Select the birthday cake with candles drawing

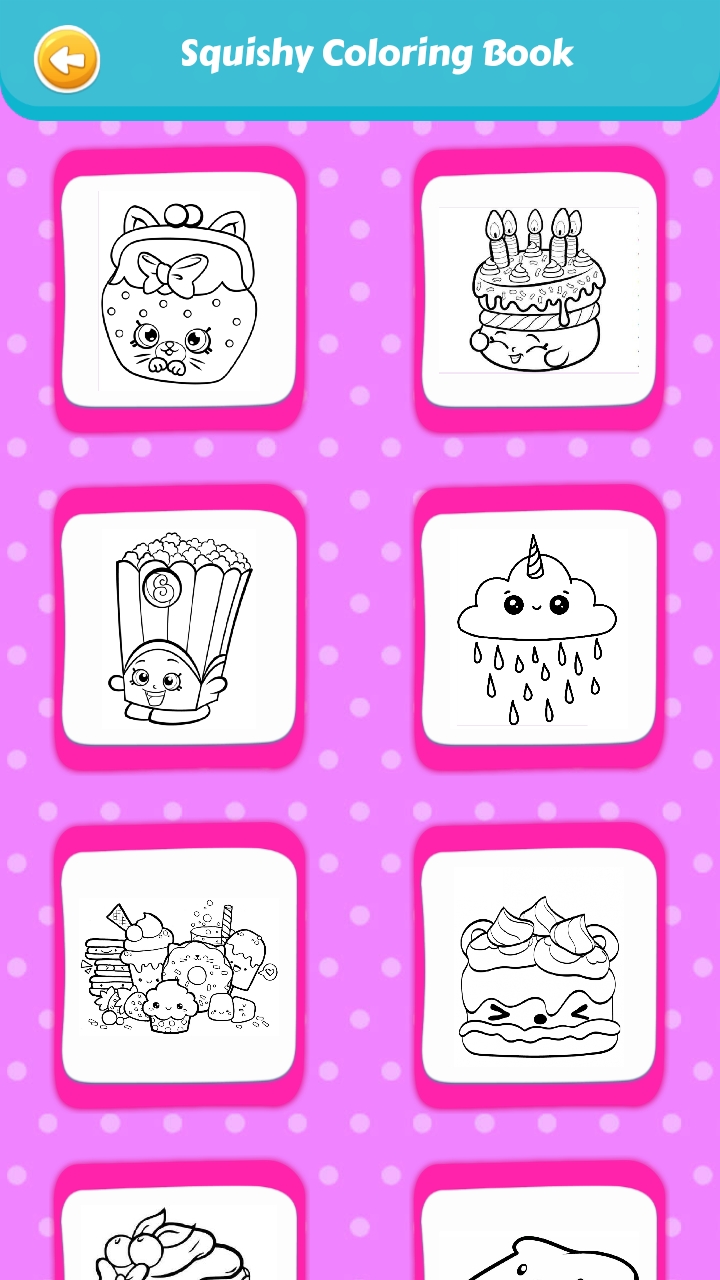click(539, 290)
